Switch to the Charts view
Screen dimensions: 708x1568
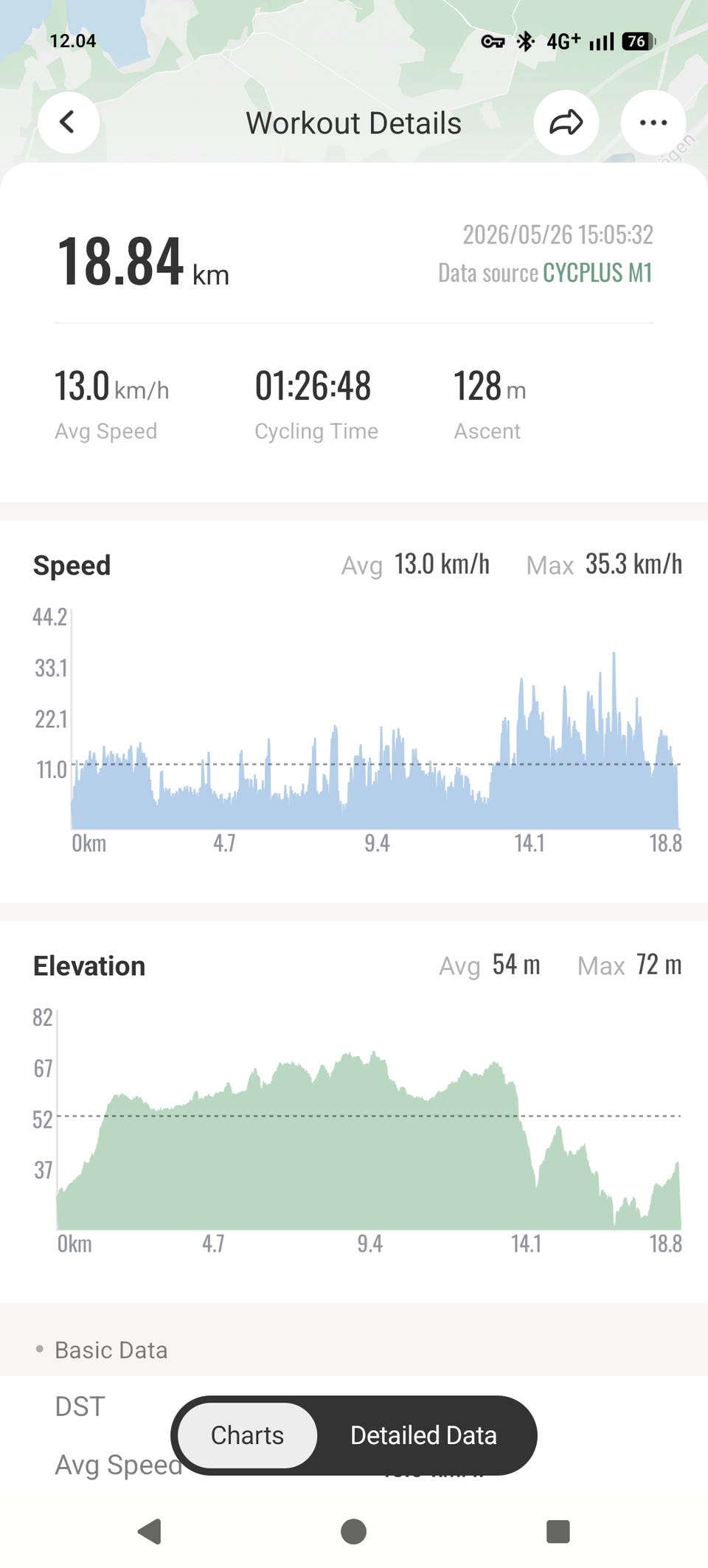point(248,1435)
